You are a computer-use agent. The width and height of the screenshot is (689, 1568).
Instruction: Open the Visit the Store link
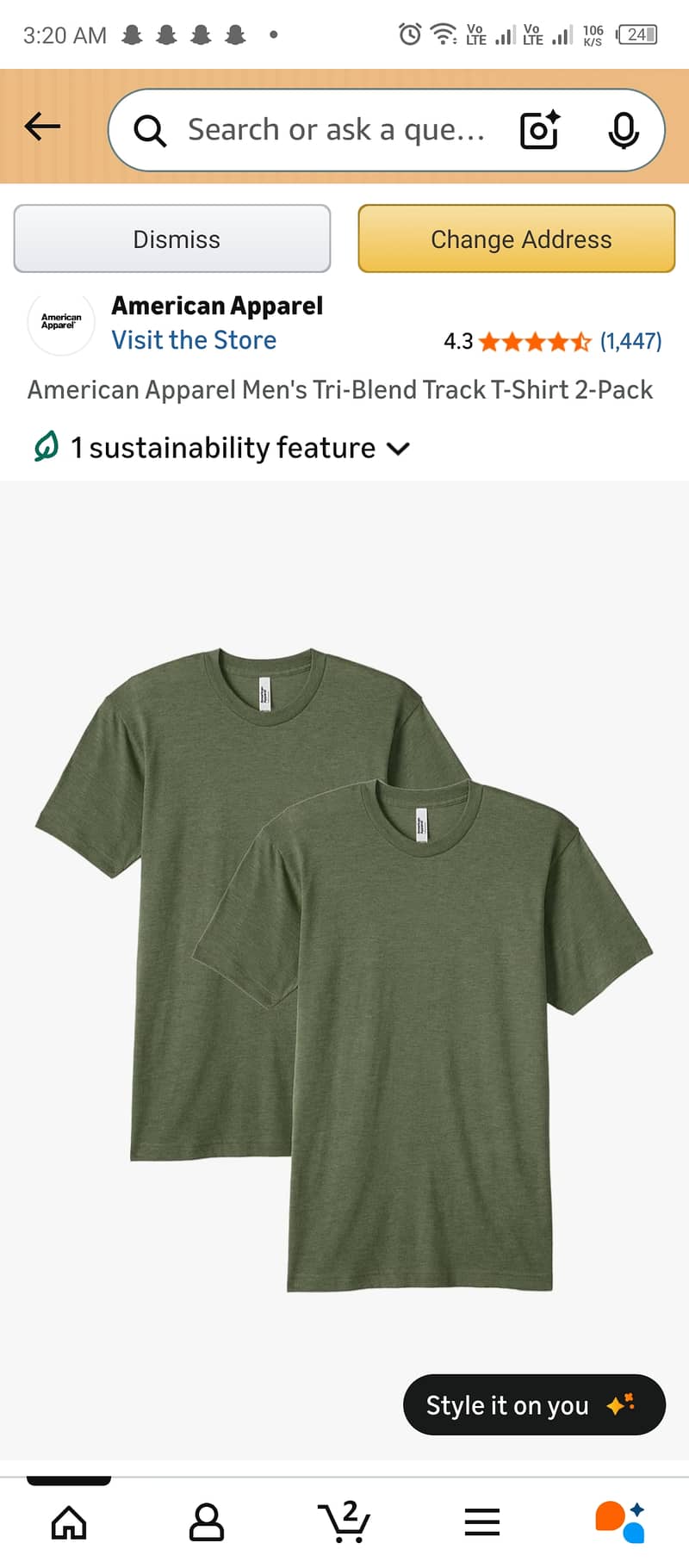pyautogui.click(x=193, y=339)
